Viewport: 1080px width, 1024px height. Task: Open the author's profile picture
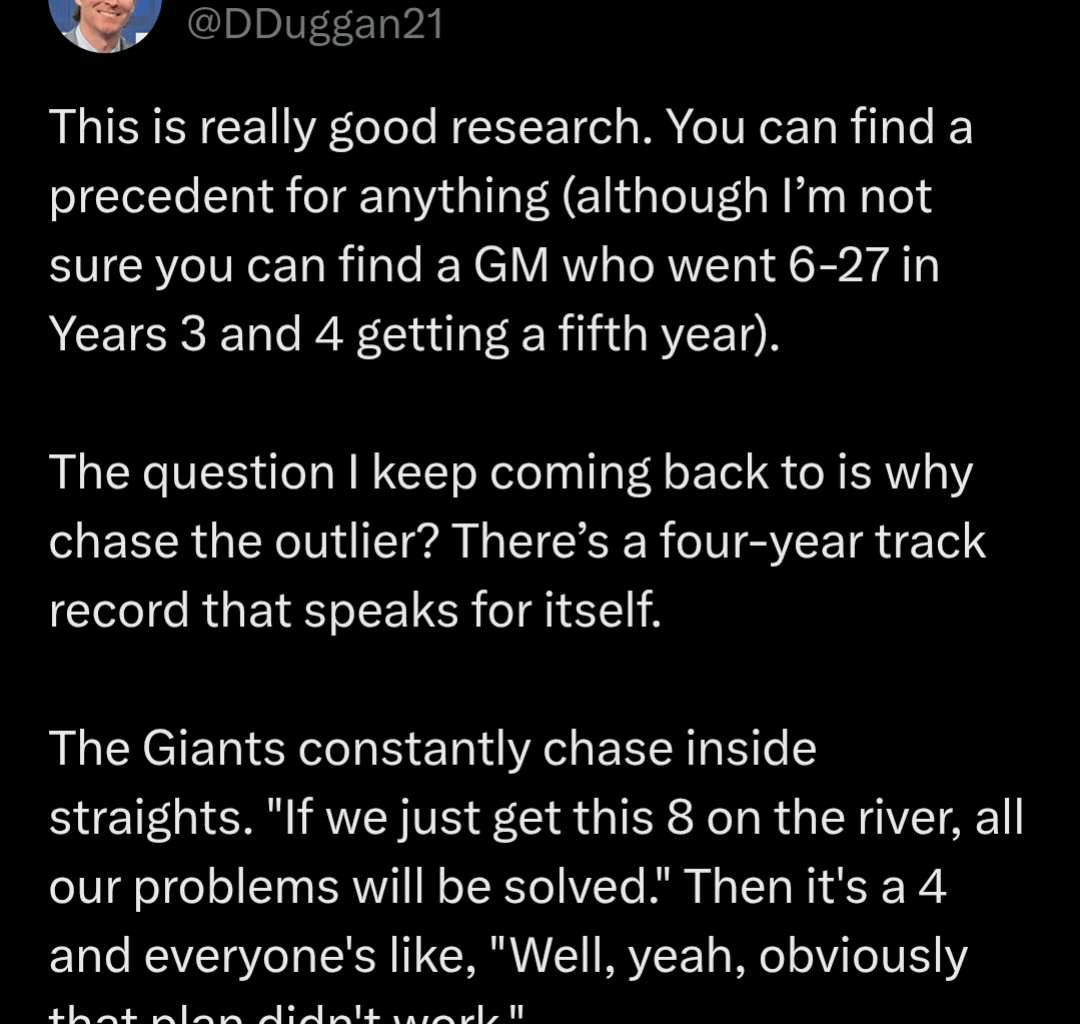pyautogui.click(x=106, y=20)
